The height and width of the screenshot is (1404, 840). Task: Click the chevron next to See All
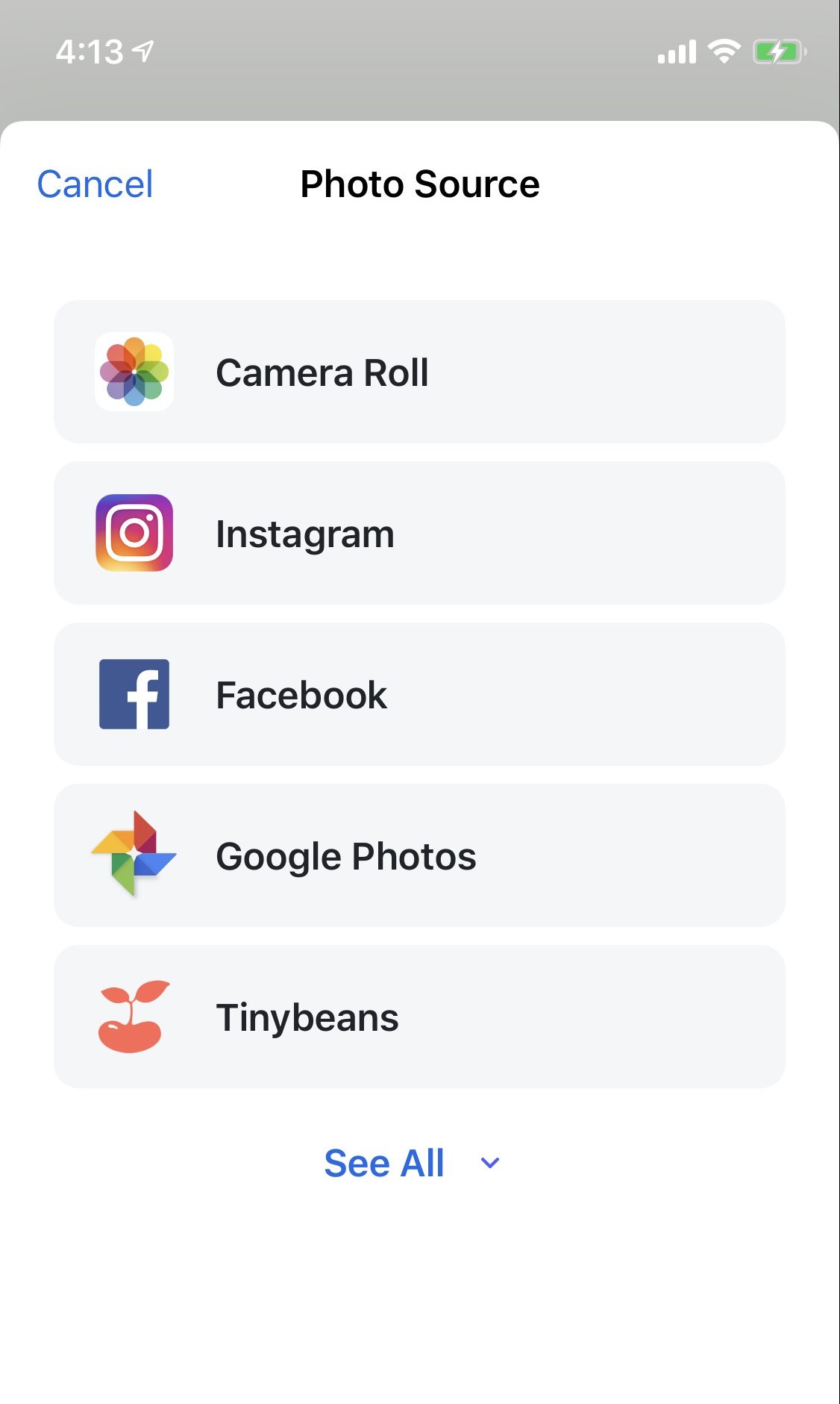point(489,1164)
